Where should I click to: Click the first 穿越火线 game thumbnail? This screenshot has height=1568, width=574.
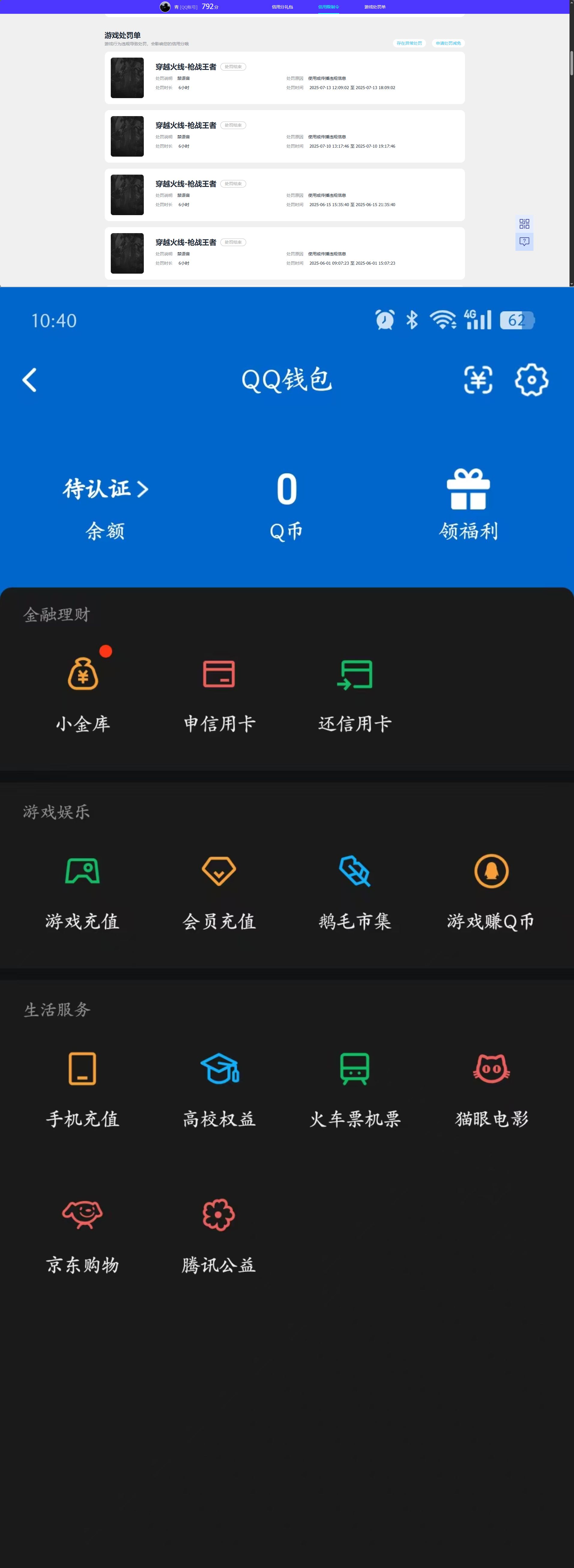[127, 77]
